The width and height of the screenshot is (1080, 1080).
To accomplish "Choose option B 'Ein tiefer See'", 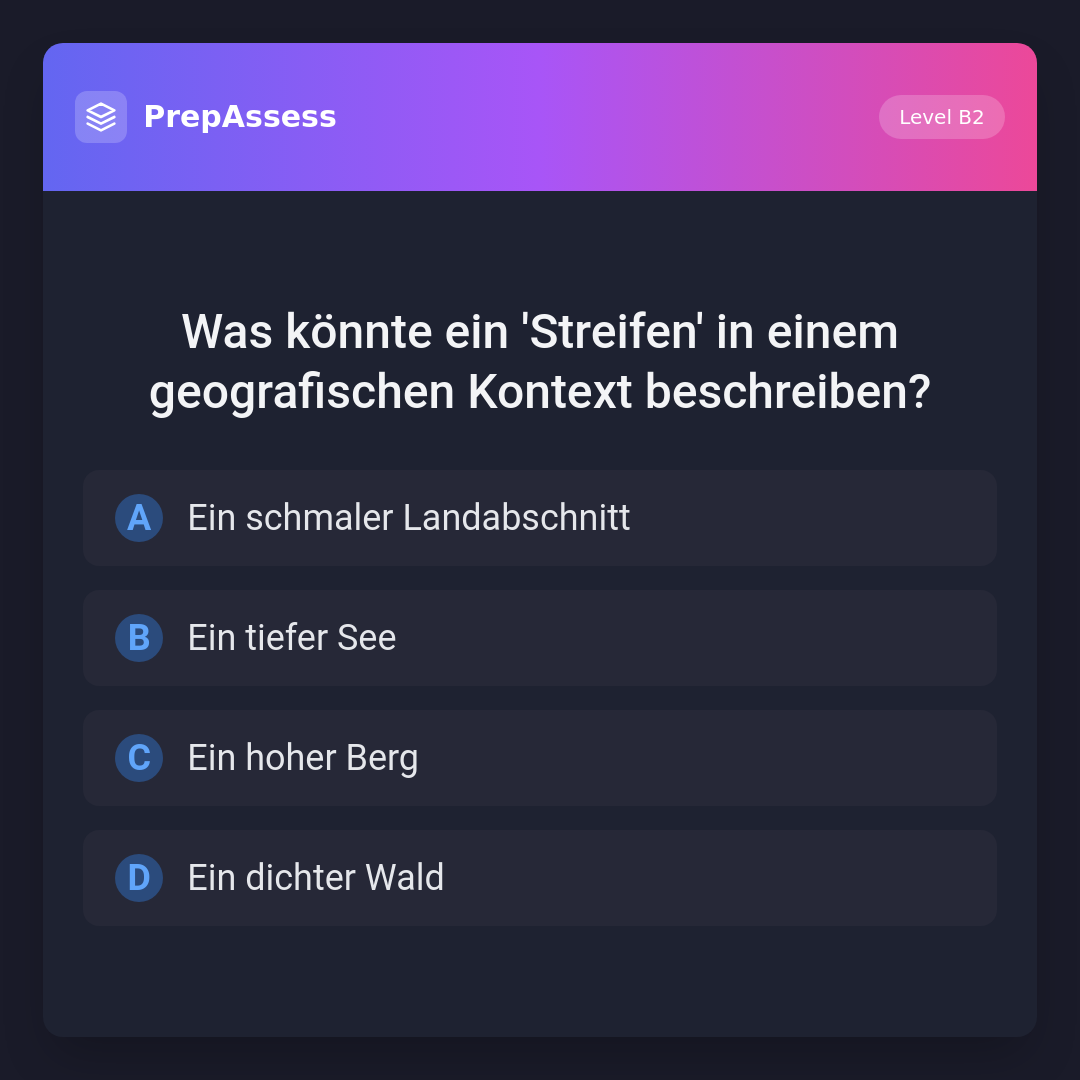I will click(539, 638).
